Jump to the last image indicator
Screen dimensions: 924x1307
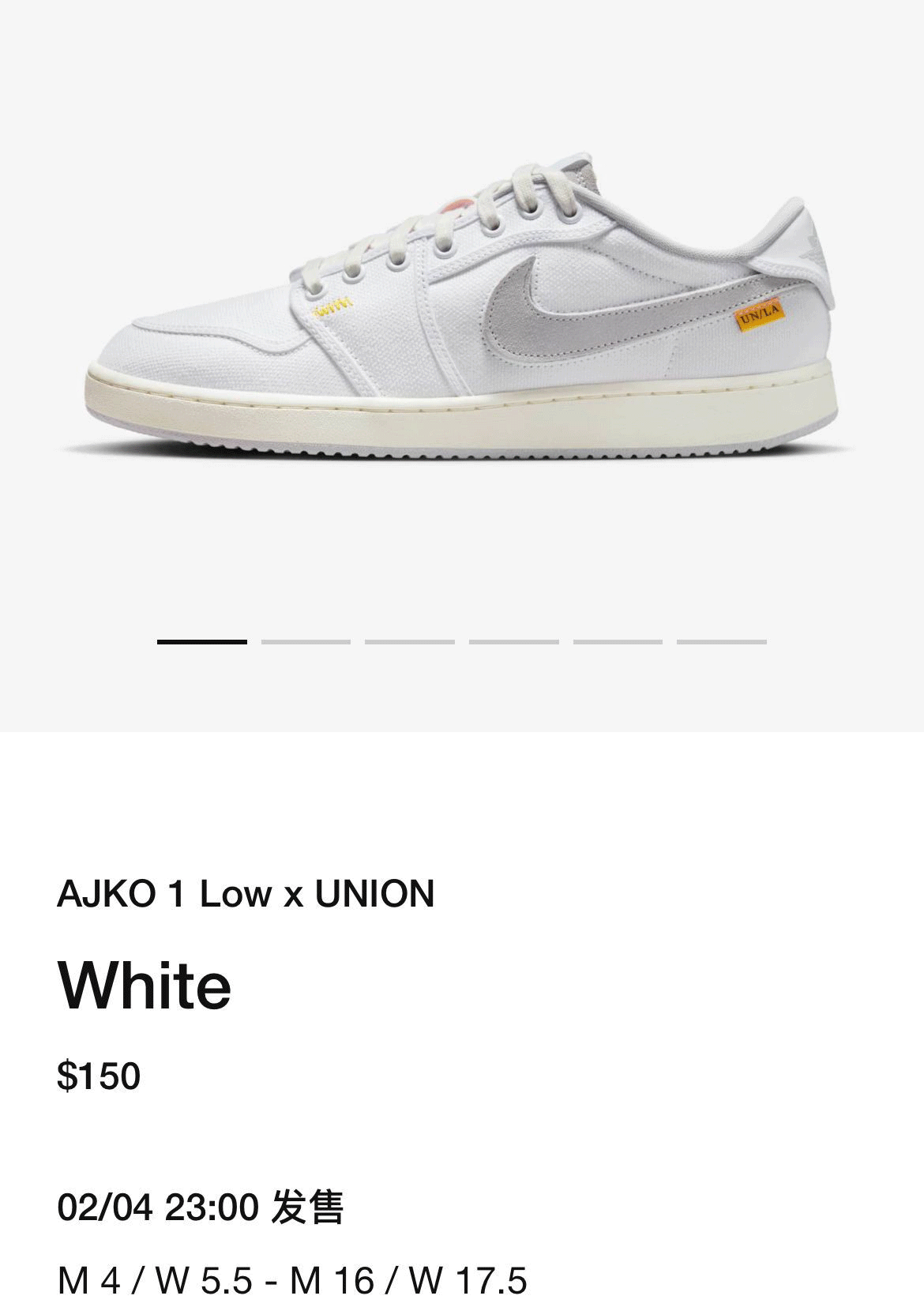click(x=721, y=642)
